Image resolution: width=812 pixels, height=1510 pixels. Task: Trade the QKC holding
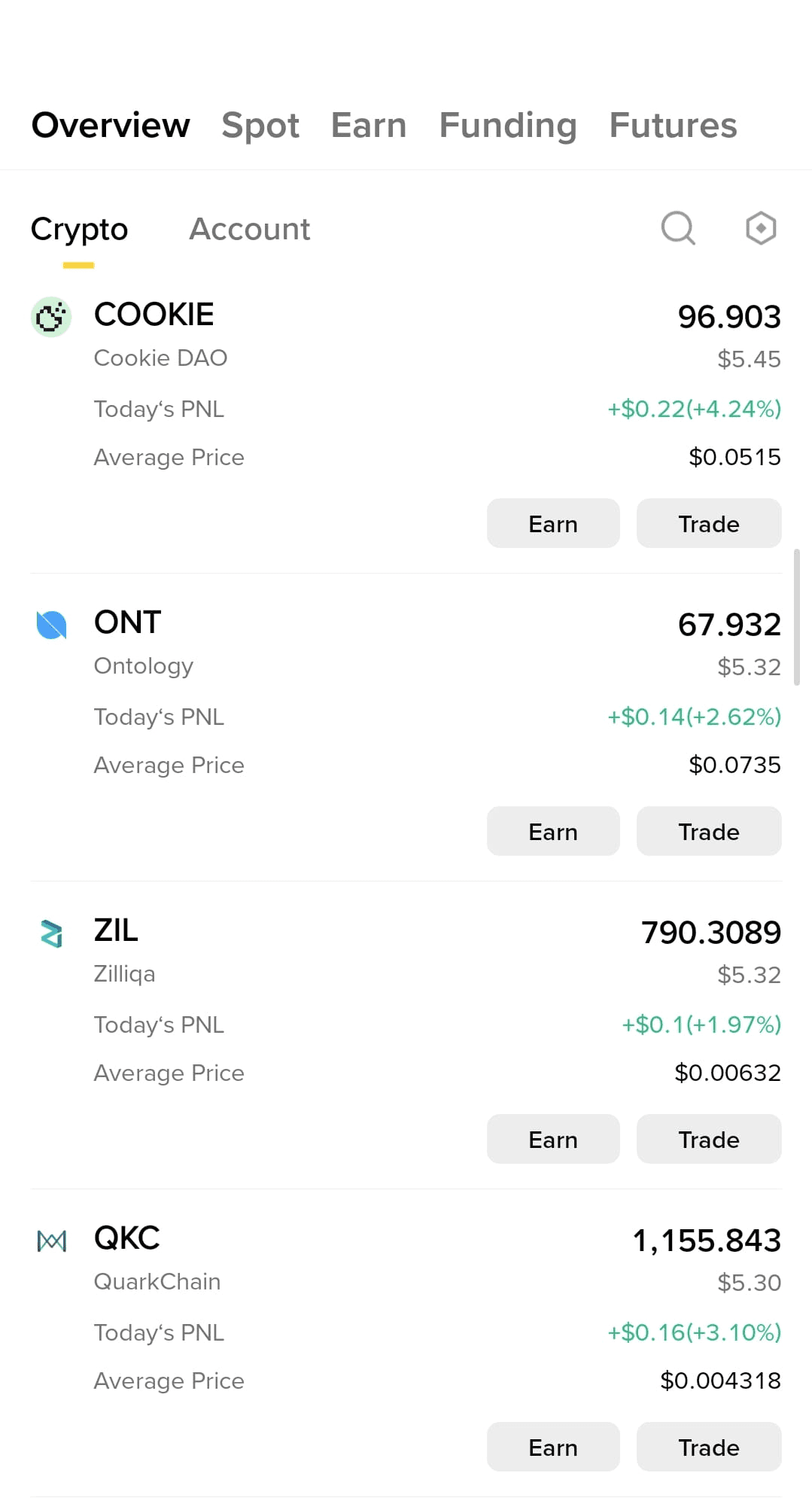click(709, 1447)
